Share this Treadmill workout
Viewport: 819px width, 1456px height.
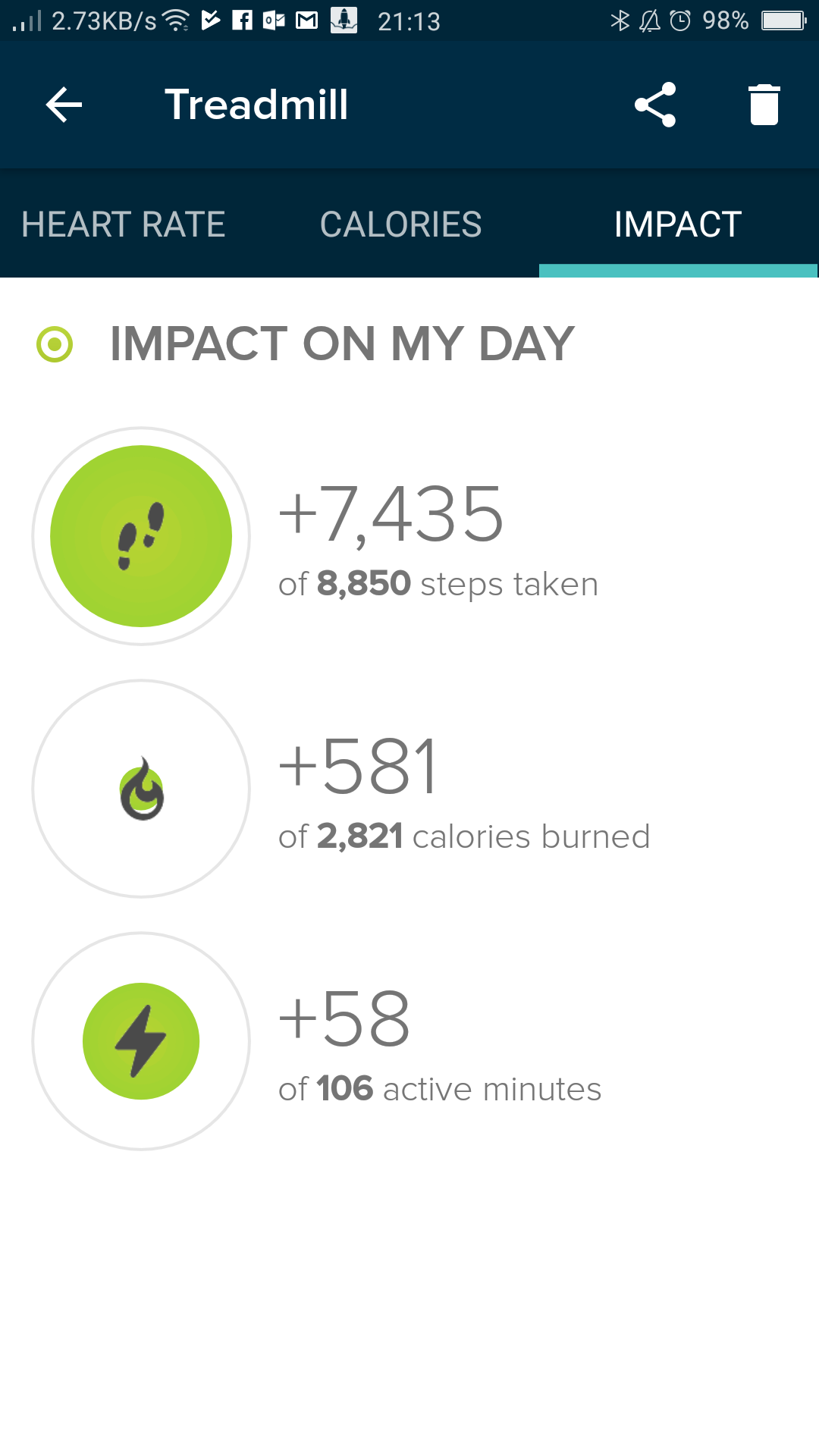coord(655,105)
